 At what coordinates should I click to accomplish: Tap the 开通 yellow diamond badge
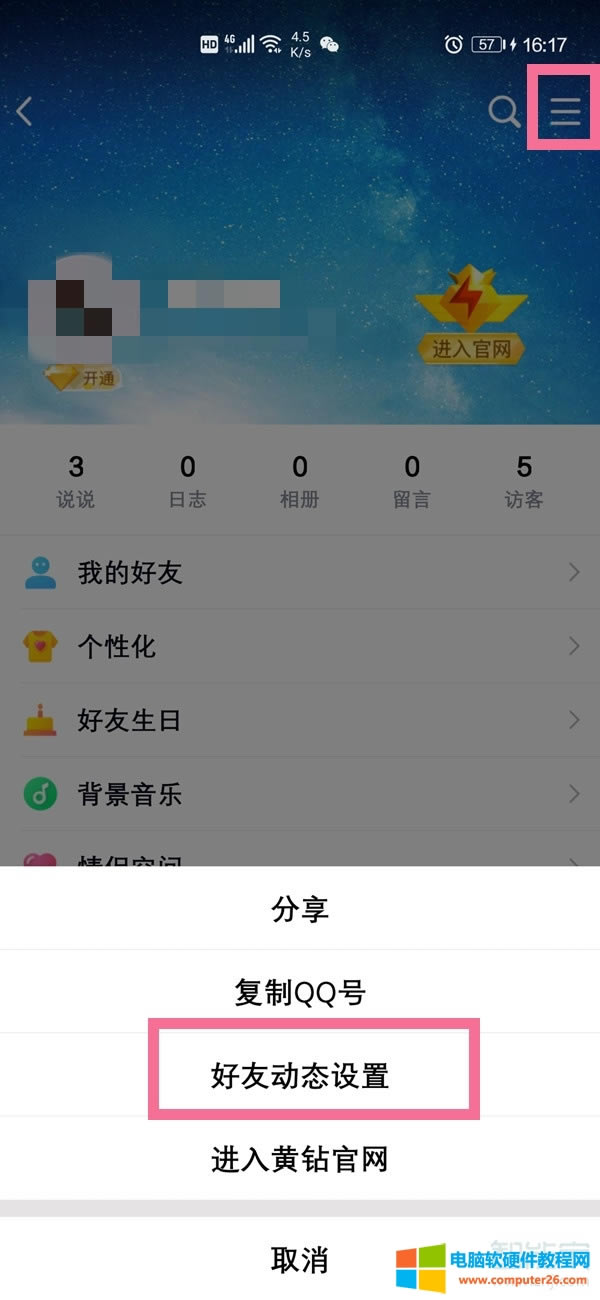pos(85,378)
